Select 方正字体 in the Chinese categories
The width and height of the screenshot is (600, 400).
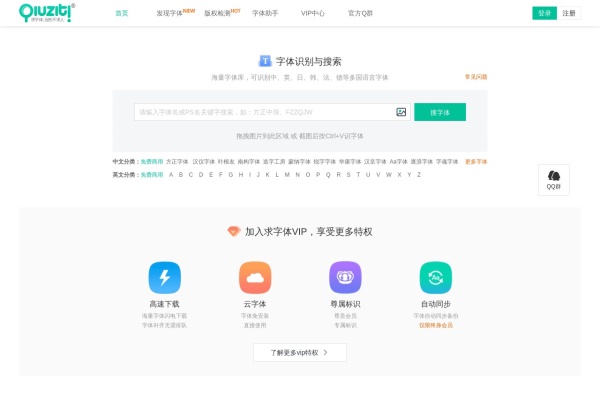177,161
